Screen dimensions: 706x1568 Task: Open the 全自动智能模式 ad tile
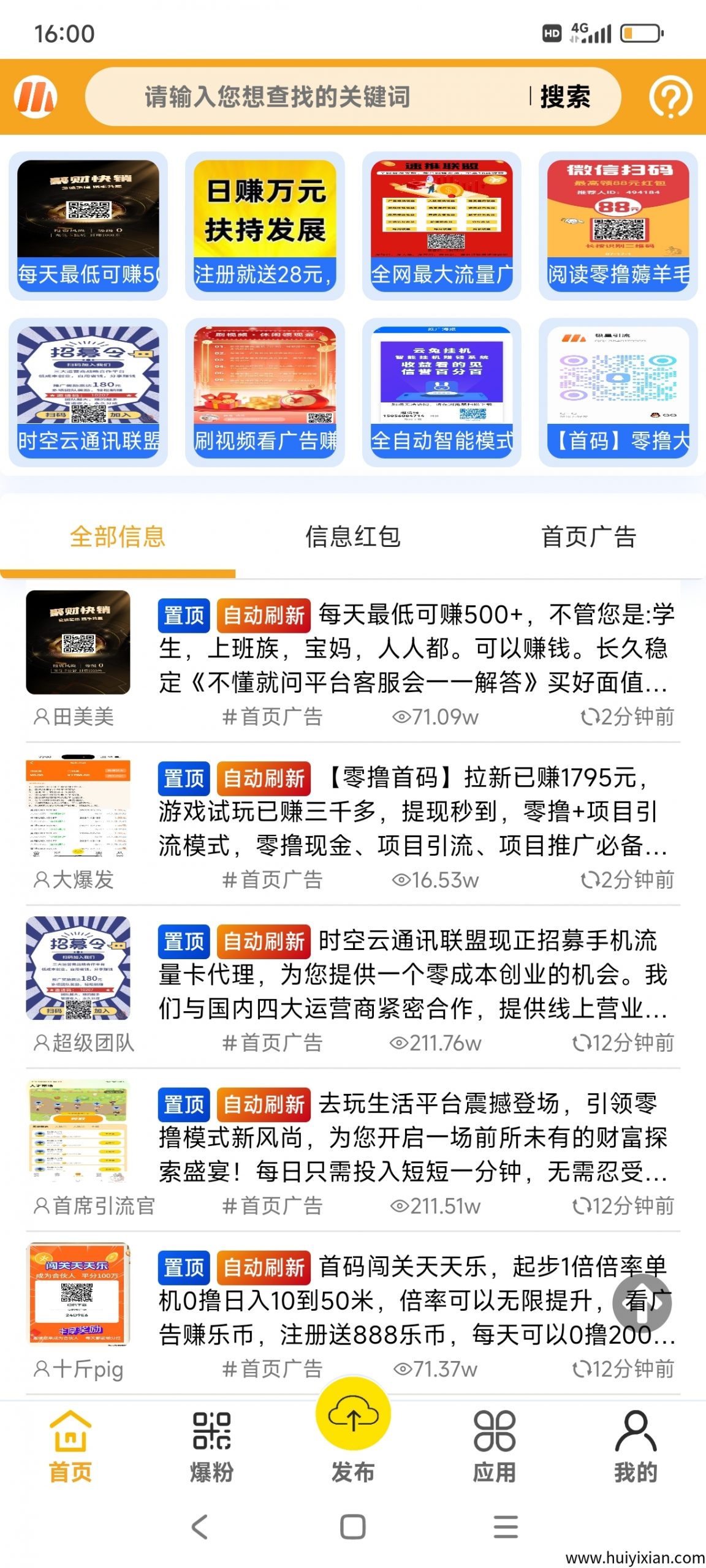click(x=441, y=392)
